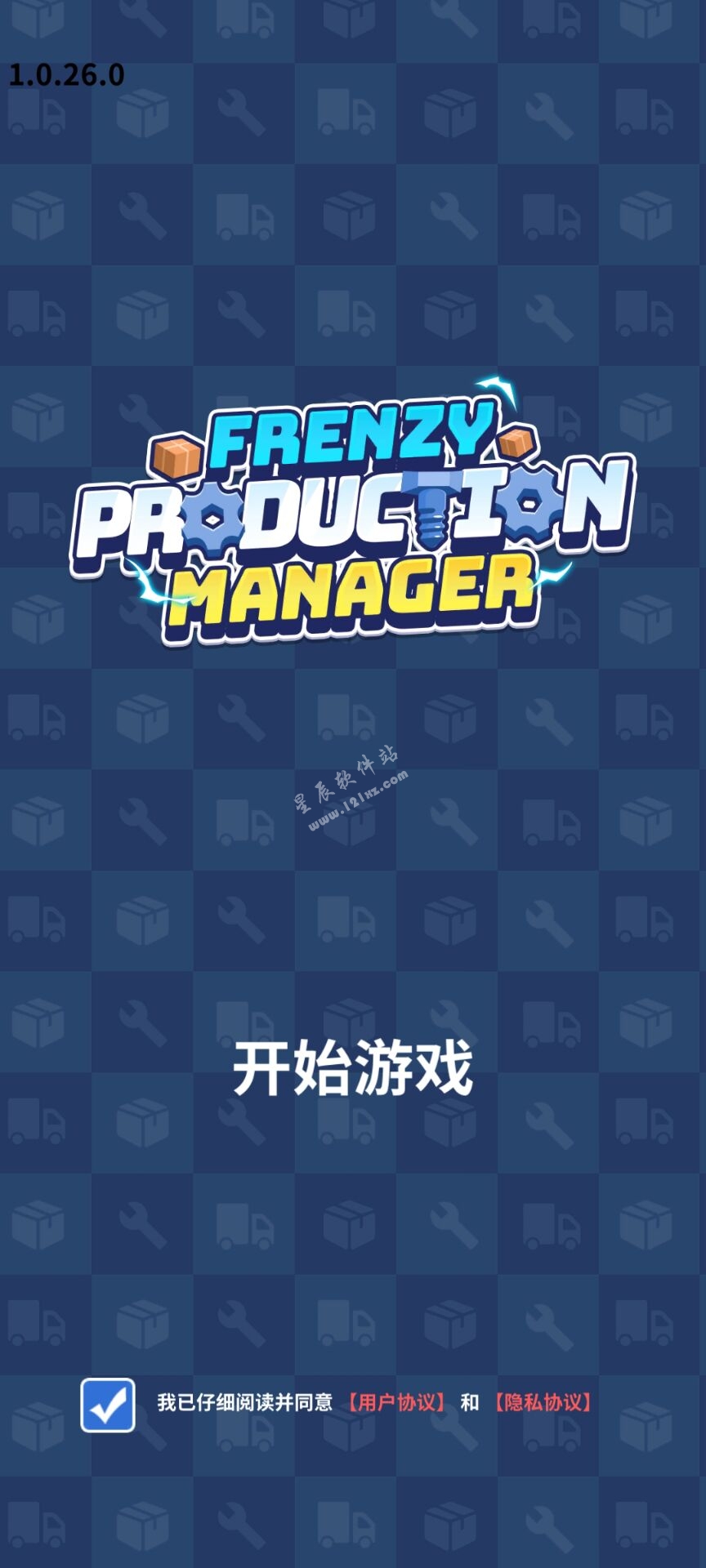Tap 开始游戏 to start the game
Viewport: 706px width, 1568px height.
point(353,1068)
